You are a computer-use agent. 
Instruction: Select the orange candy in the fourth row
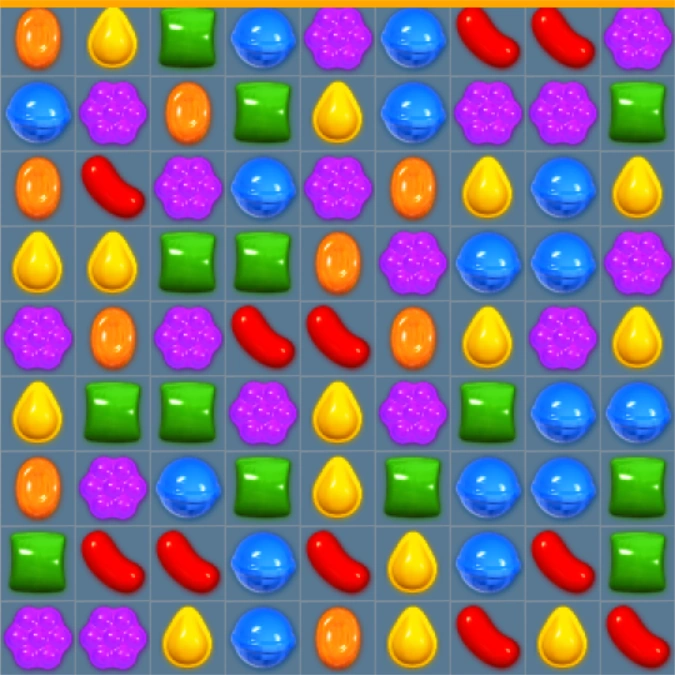[338, 263]
